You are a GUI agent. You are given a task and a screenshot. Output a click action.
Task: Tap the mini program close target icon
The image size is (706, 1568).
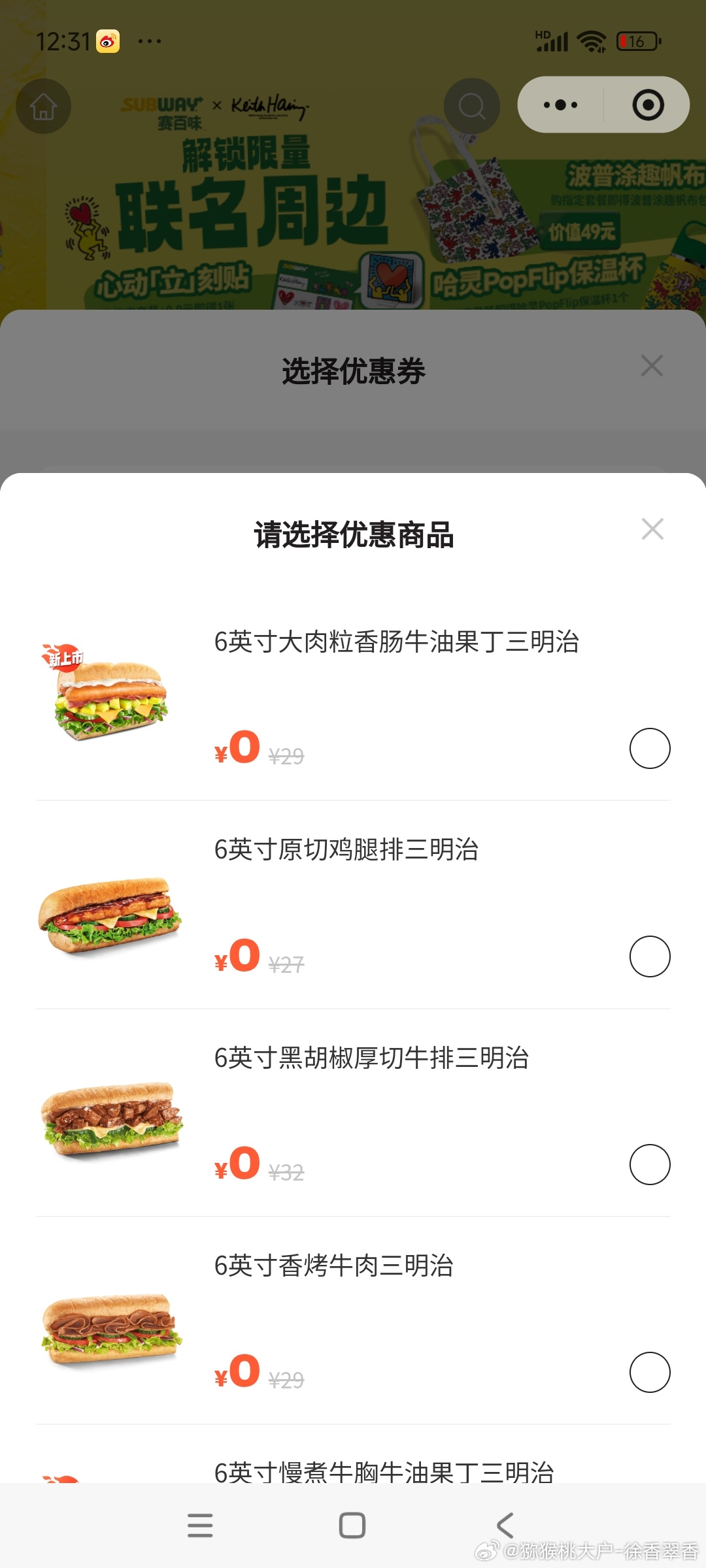click(648, 105)
